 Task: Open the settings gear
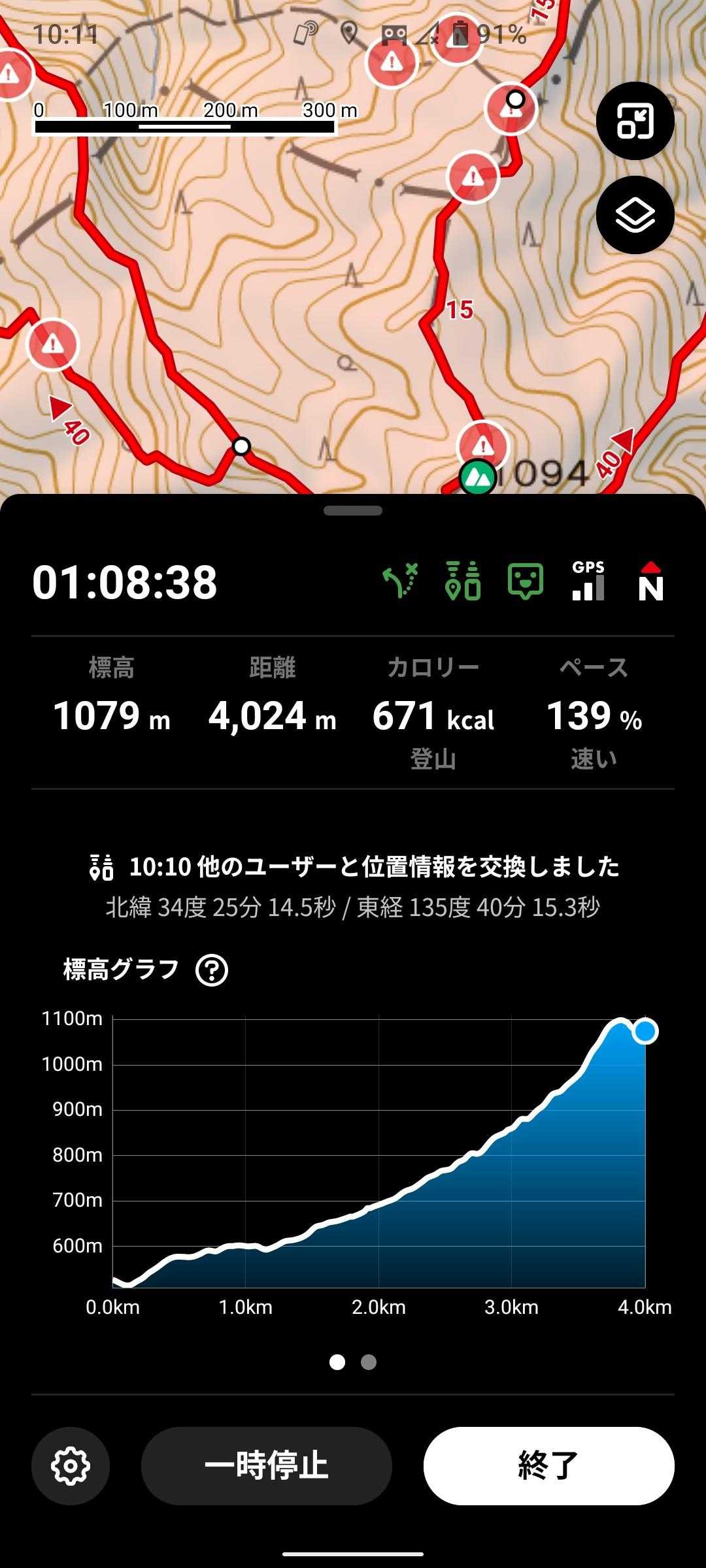coord(71,1466)
